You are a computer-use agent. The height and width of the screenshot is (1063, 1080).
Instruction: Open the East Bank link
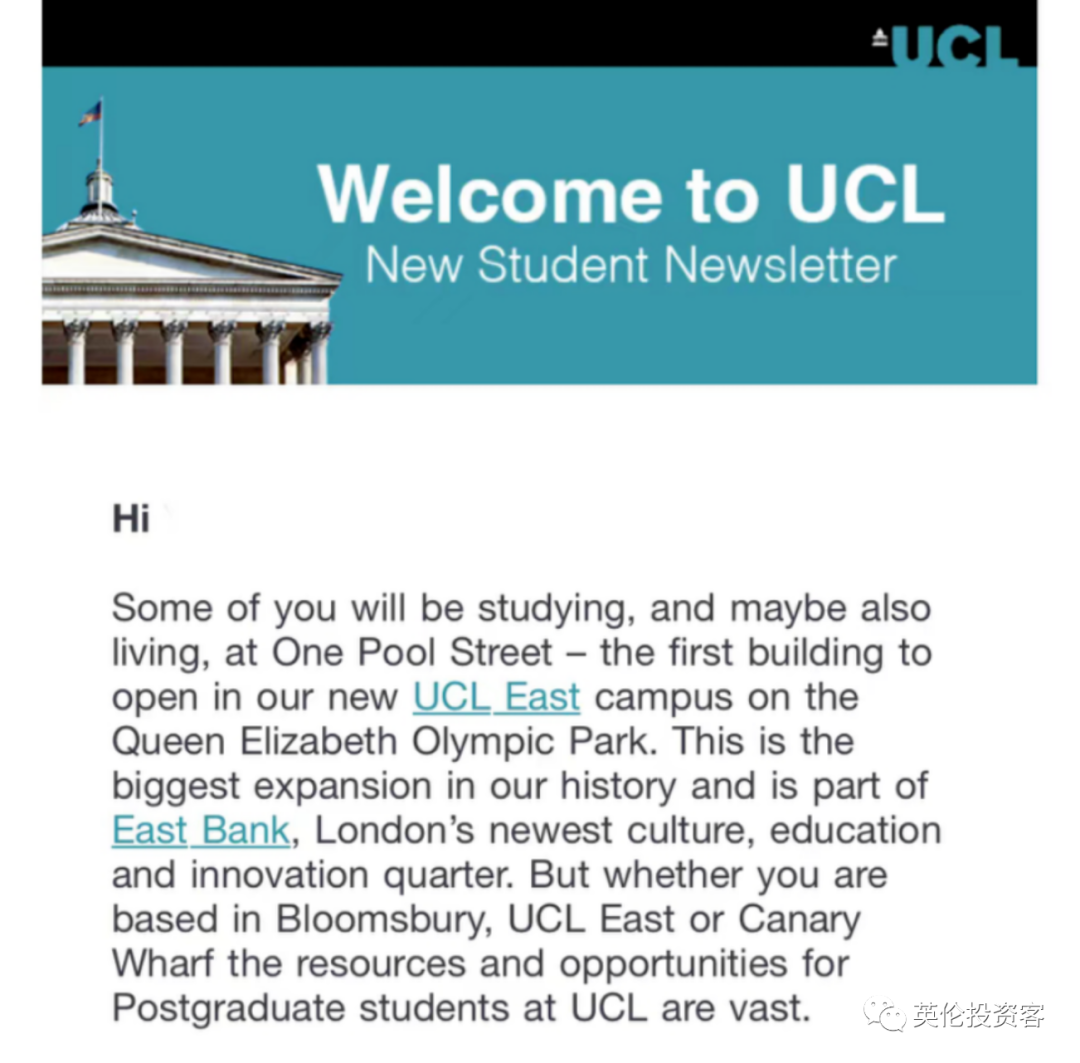[201, 830]
